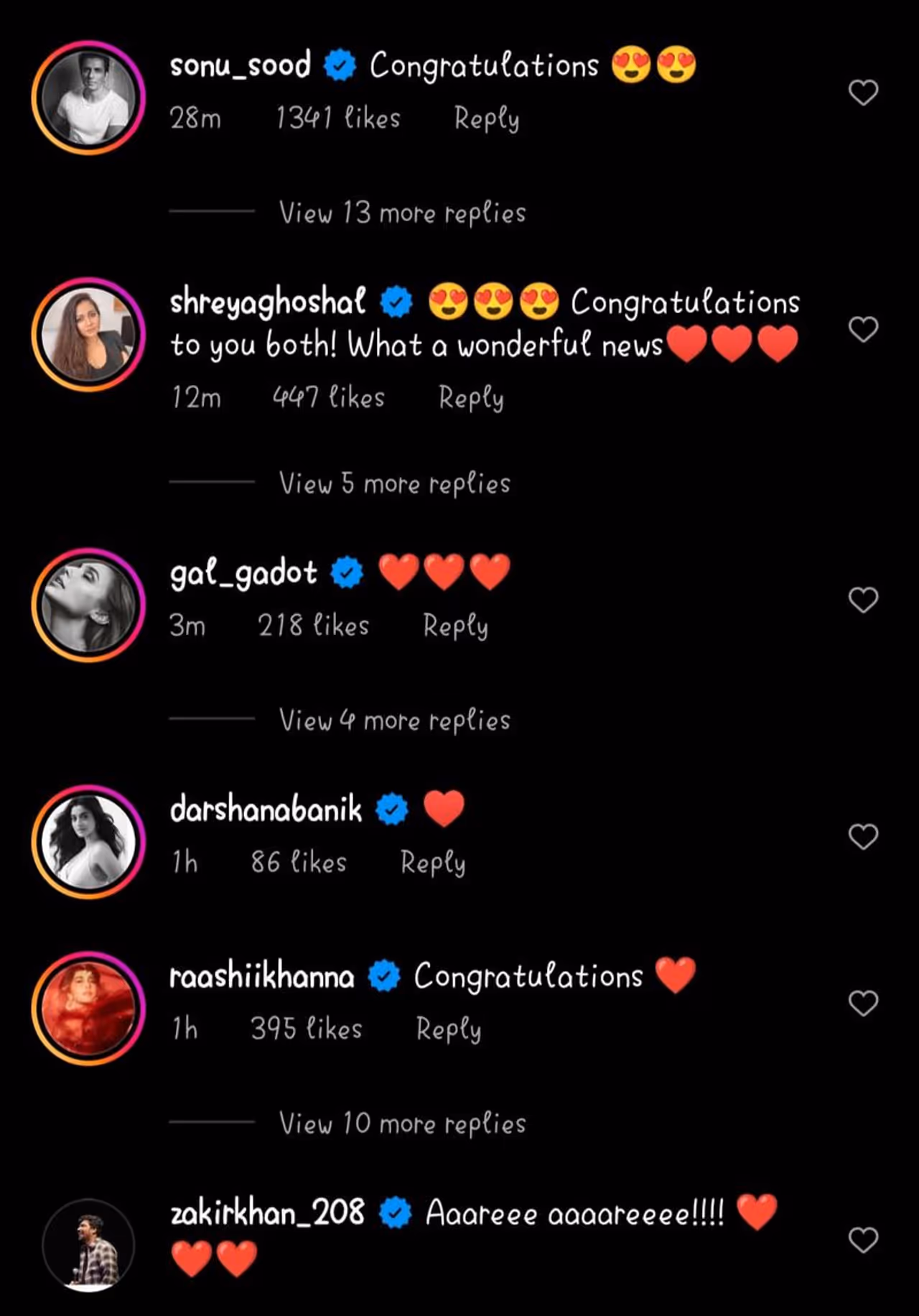
Task: Like gal_gadot's hearts comment
Action: pos(863,599)
